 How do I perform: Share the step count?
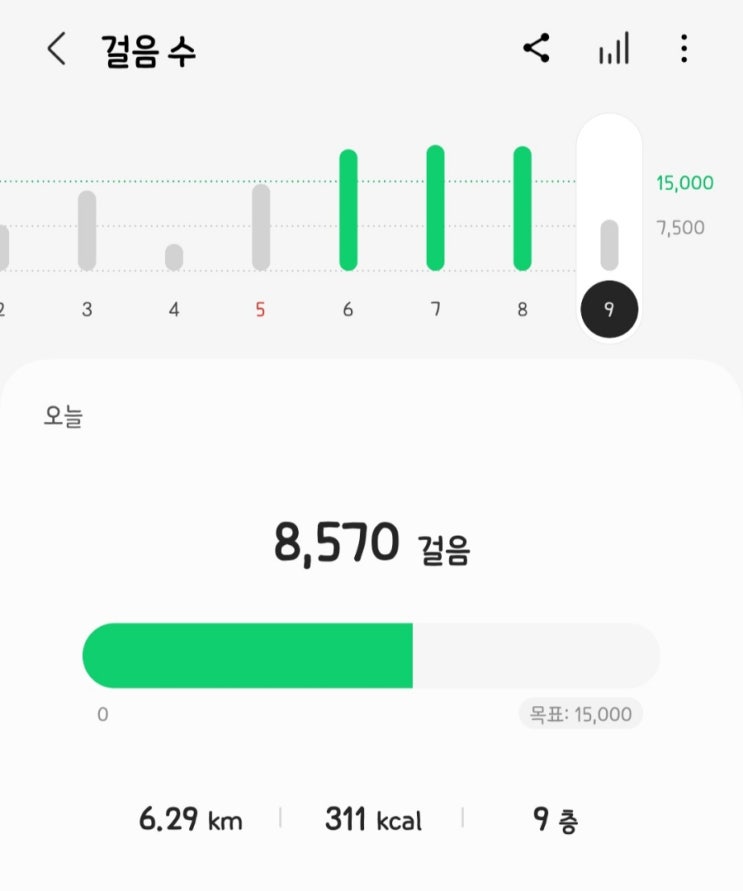tap(536, 48)
